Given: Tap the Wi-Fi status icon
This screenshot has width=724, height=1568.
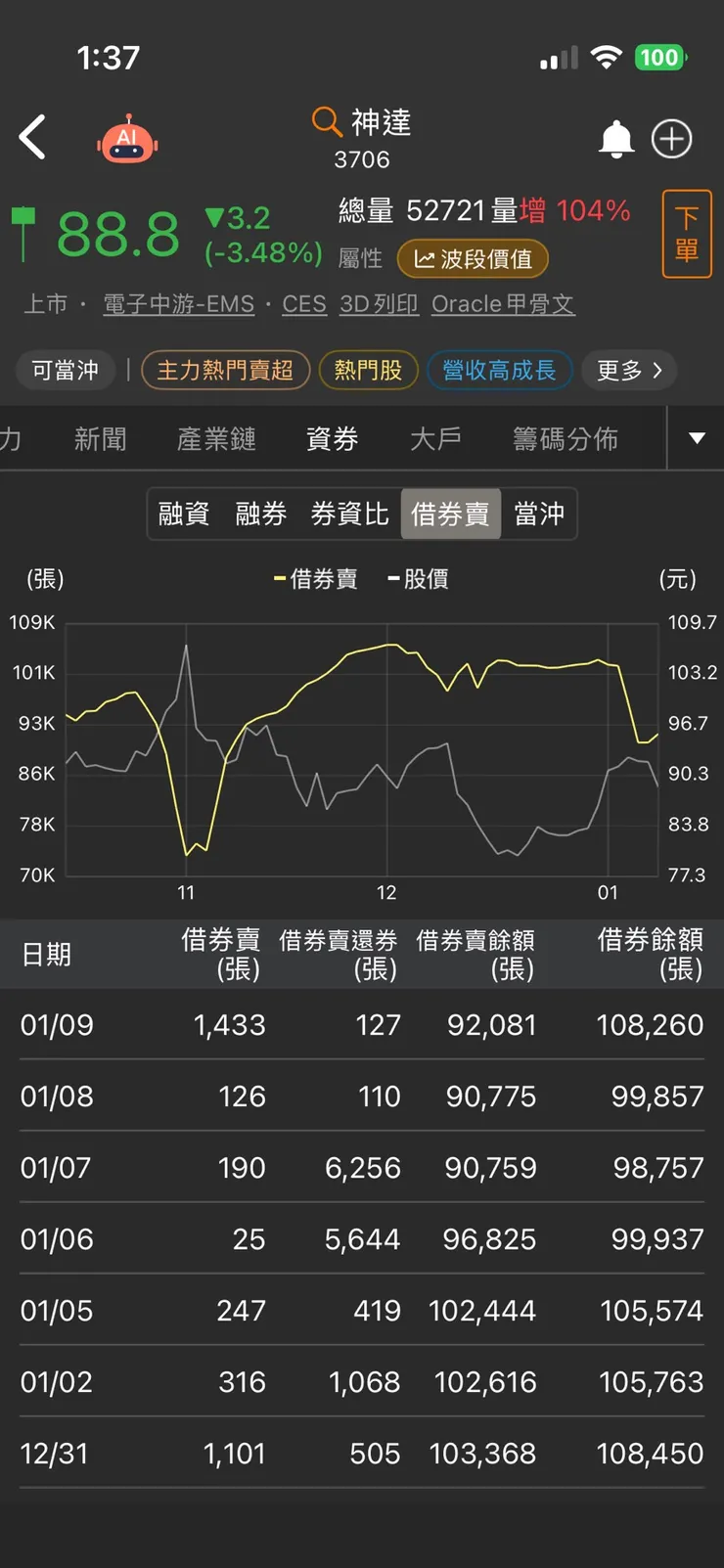Looking at the screenshot, I should [606, 57].
